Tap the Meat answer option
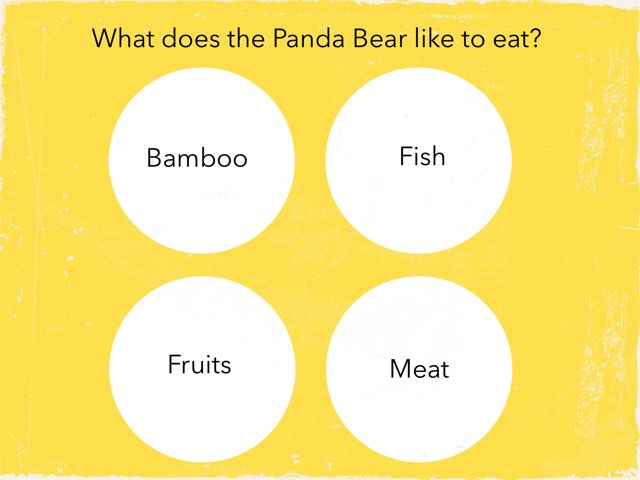The height and width of the screenshot is (480, 640). point(419,367)
